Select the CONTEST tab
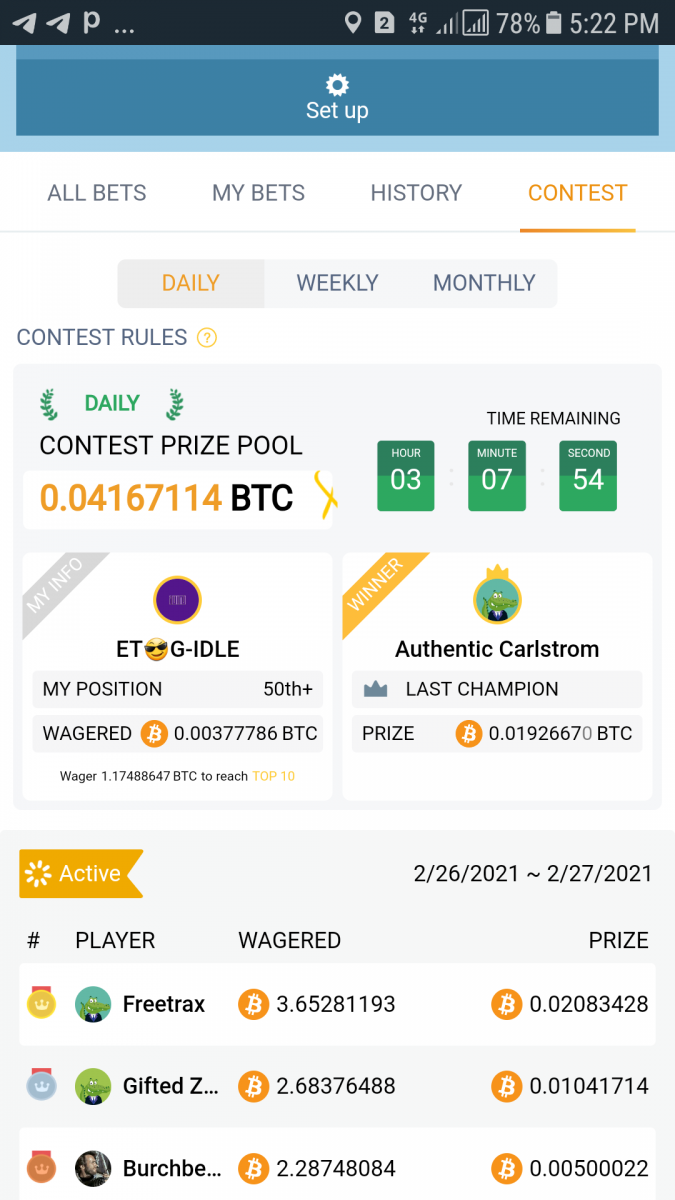This screenshot has height=1200, width=675. pyautogui.click(x=577, y=193)
